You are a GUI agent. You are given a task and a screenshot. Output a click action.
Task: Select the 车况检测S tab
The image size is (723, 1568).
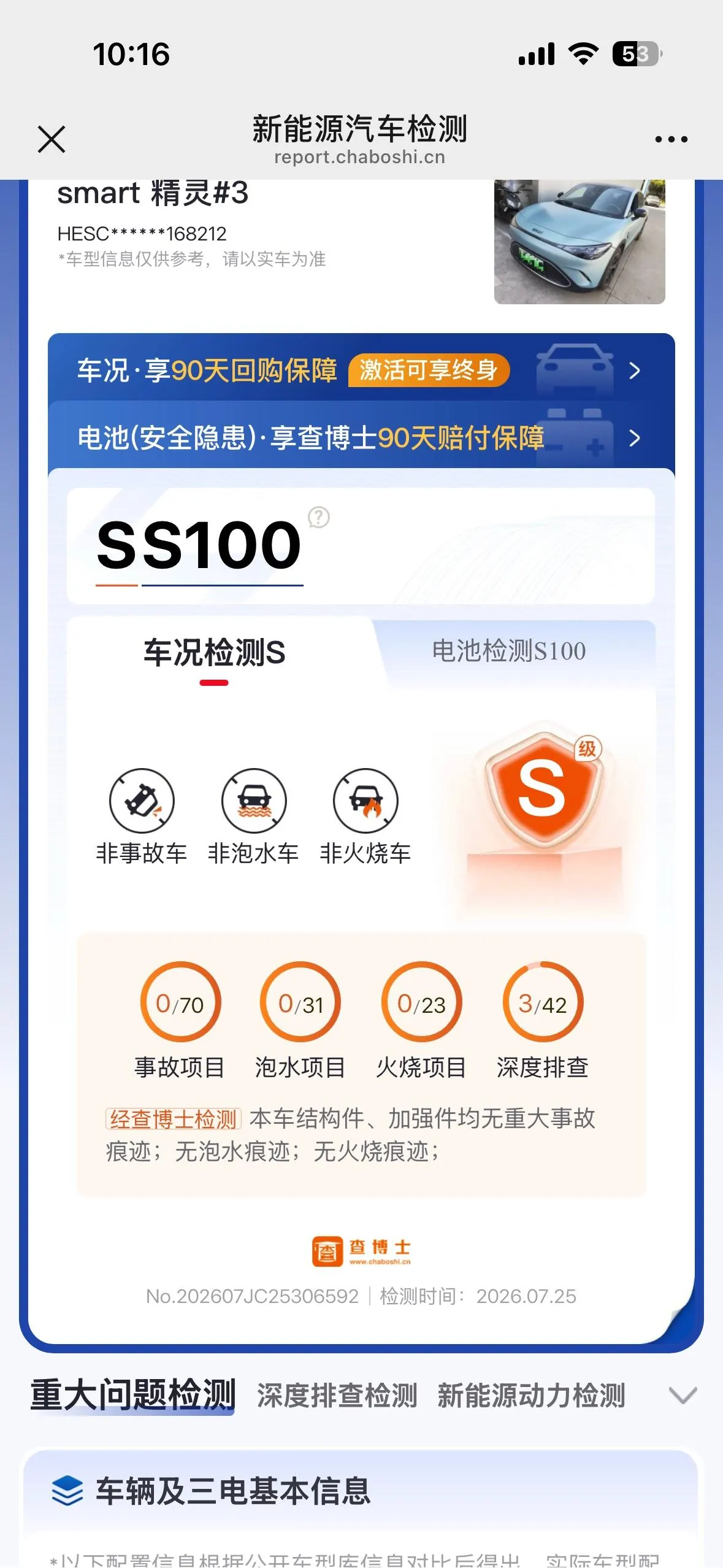[215, 652]
